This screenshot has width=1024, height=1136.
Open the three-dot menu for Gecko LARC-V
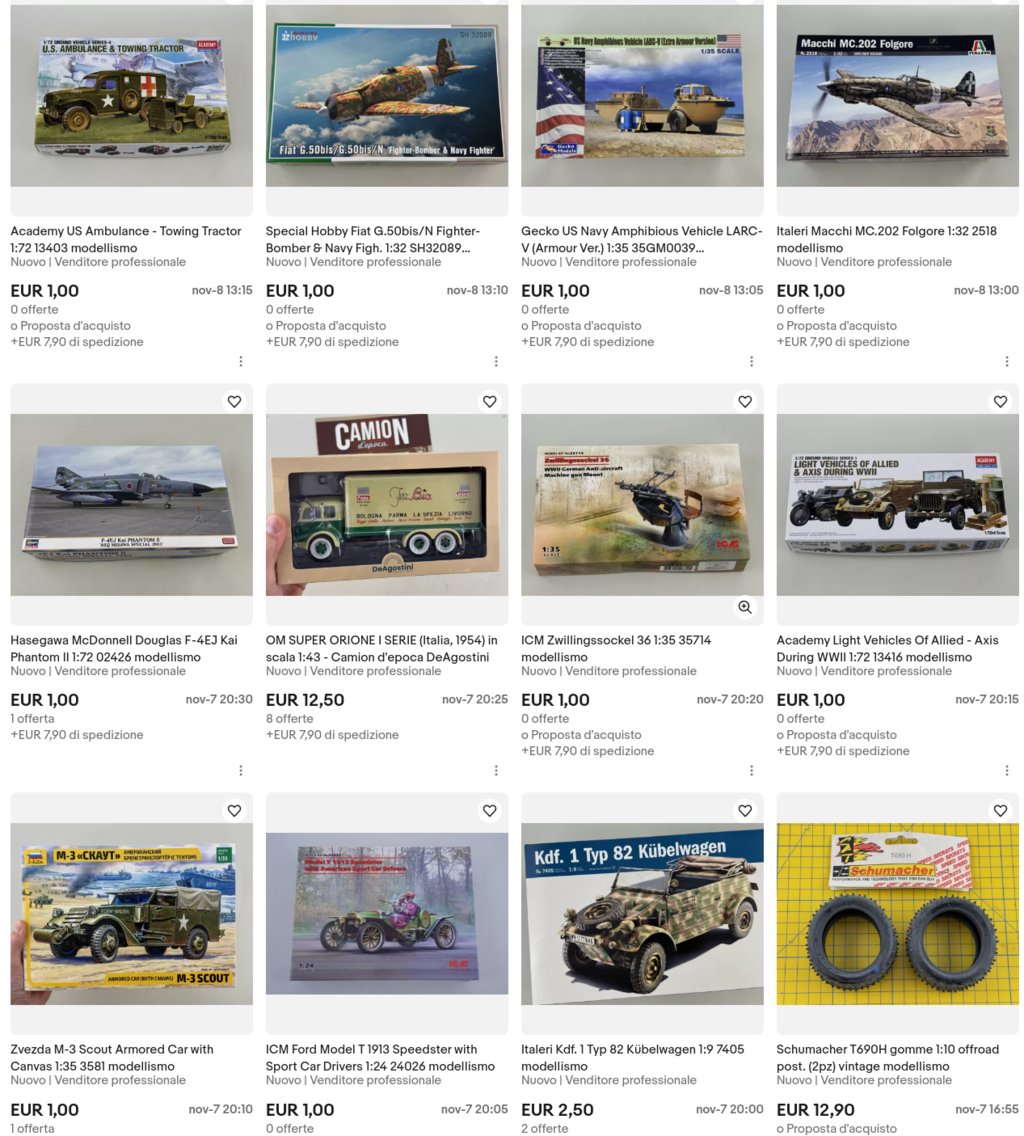pyautogui.click(x=752, y=362)
